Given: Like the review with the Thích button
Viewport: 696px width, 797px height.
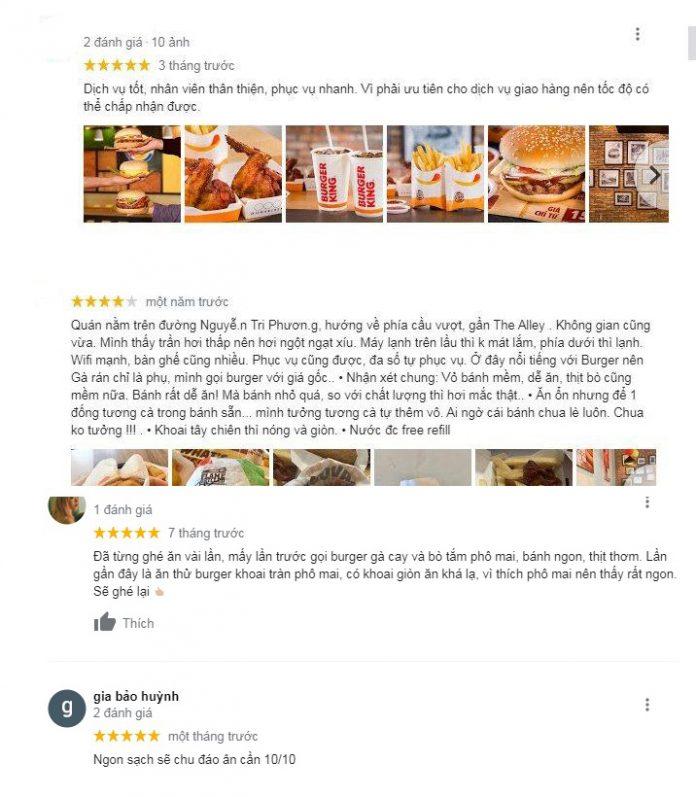Looking at the screenshot, I should 124,623.
